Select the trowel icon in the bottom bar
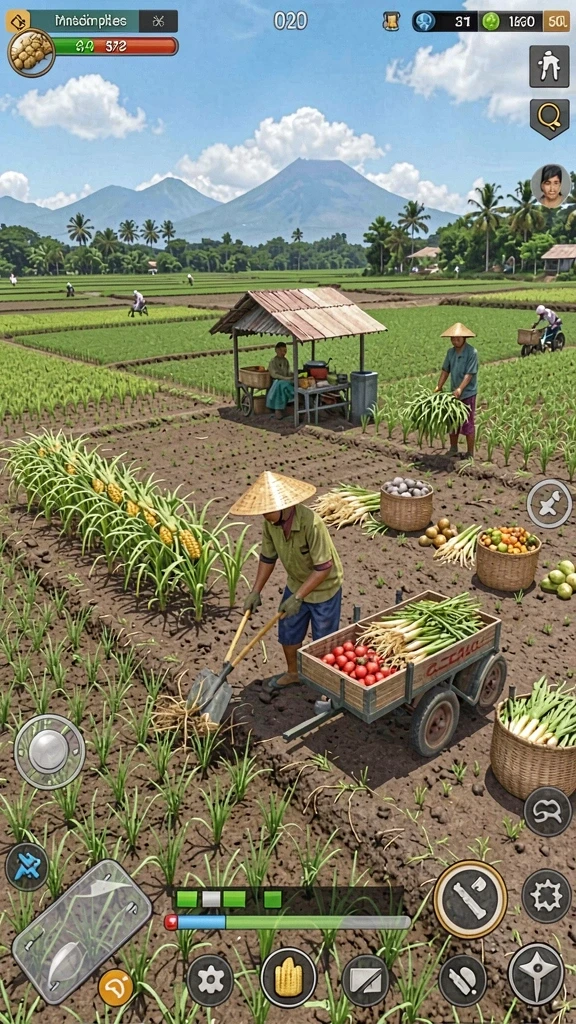Viewport: 576px width, 1024px height. [x=462, y=980]
